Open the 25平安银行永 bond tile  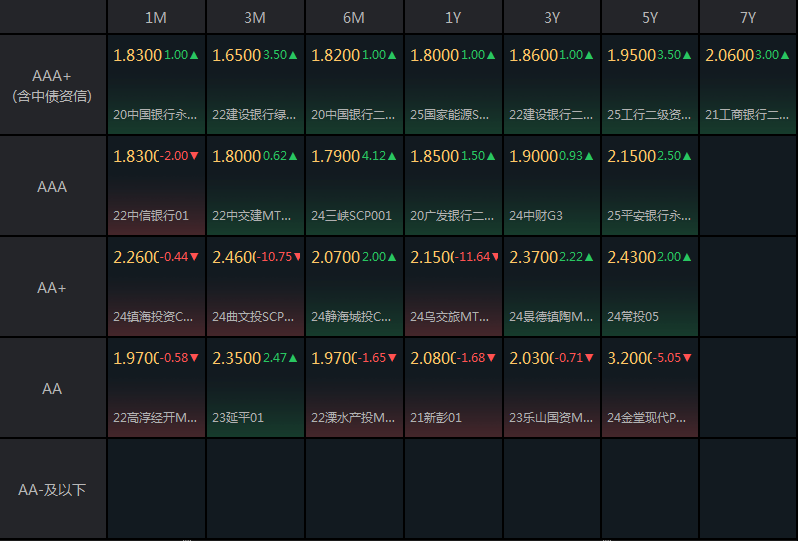click(x=650, y=186)
